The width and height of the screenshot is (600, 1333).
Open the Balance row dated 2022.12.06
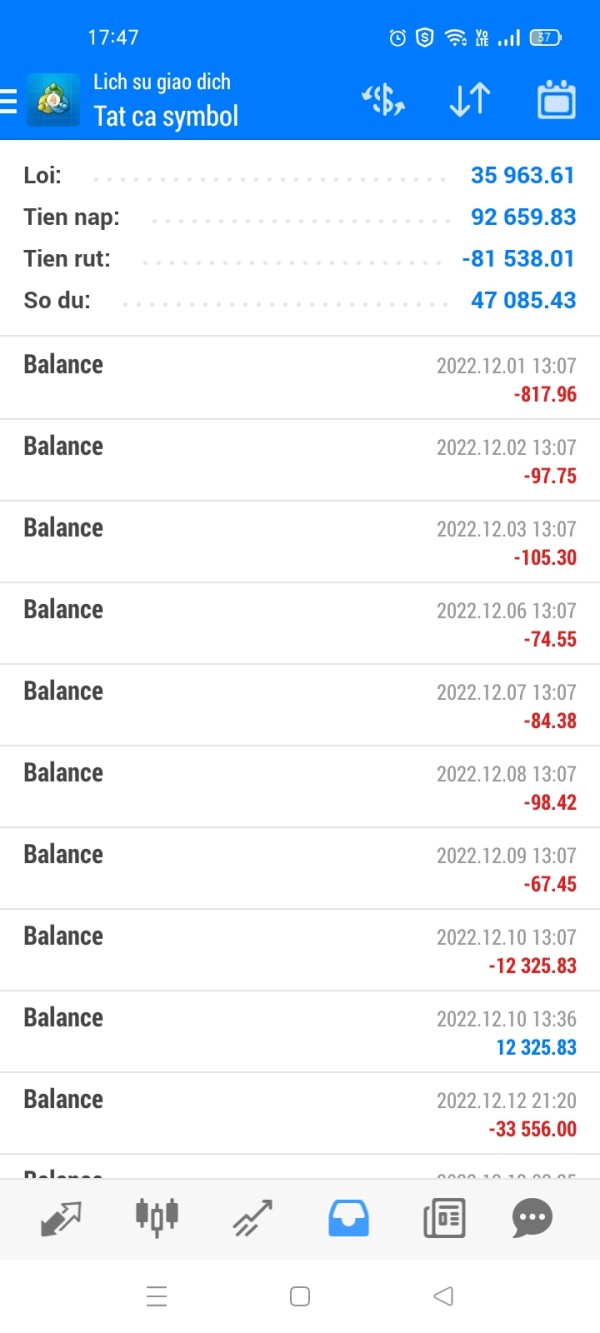(300, 623)
